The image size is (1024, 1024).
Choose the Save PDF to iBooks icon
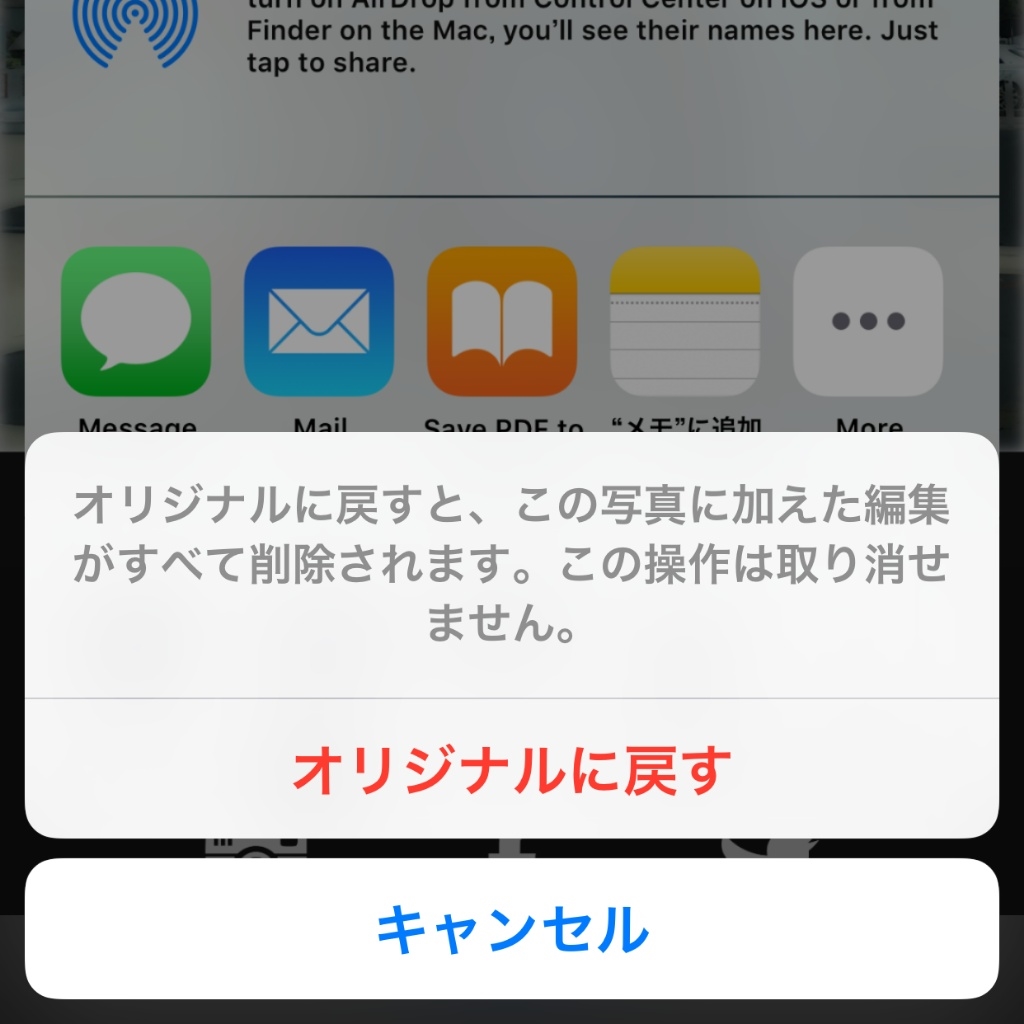(x=502, y=322)
